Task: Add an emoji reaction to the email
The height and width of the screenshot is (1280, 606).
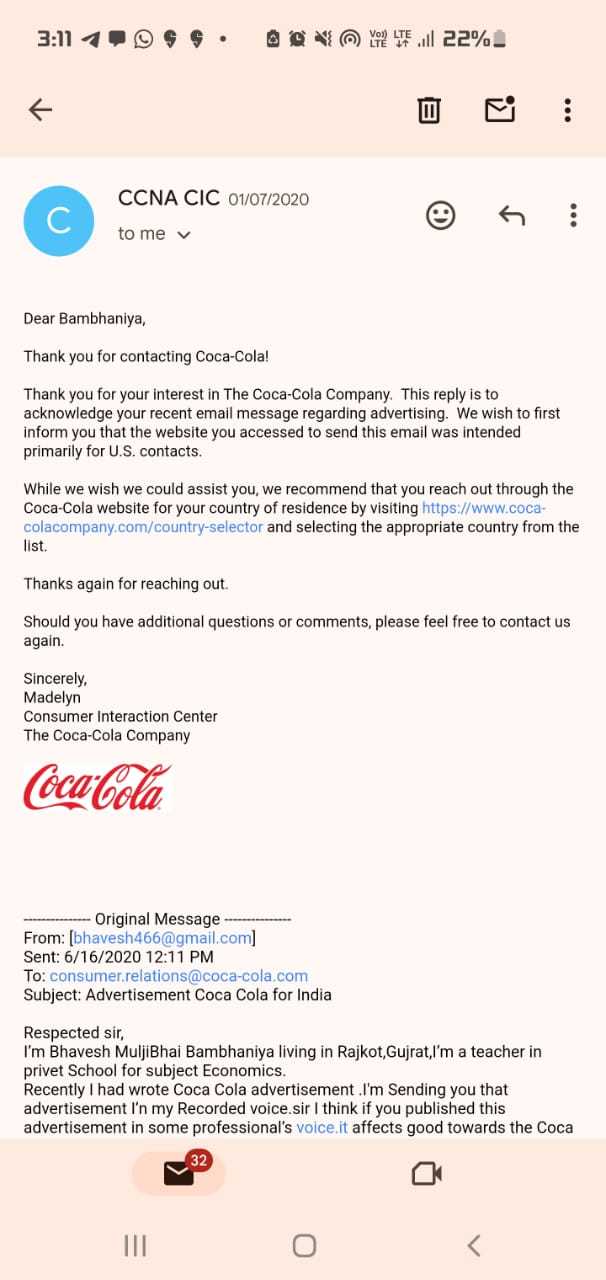Action: [441, 215]
